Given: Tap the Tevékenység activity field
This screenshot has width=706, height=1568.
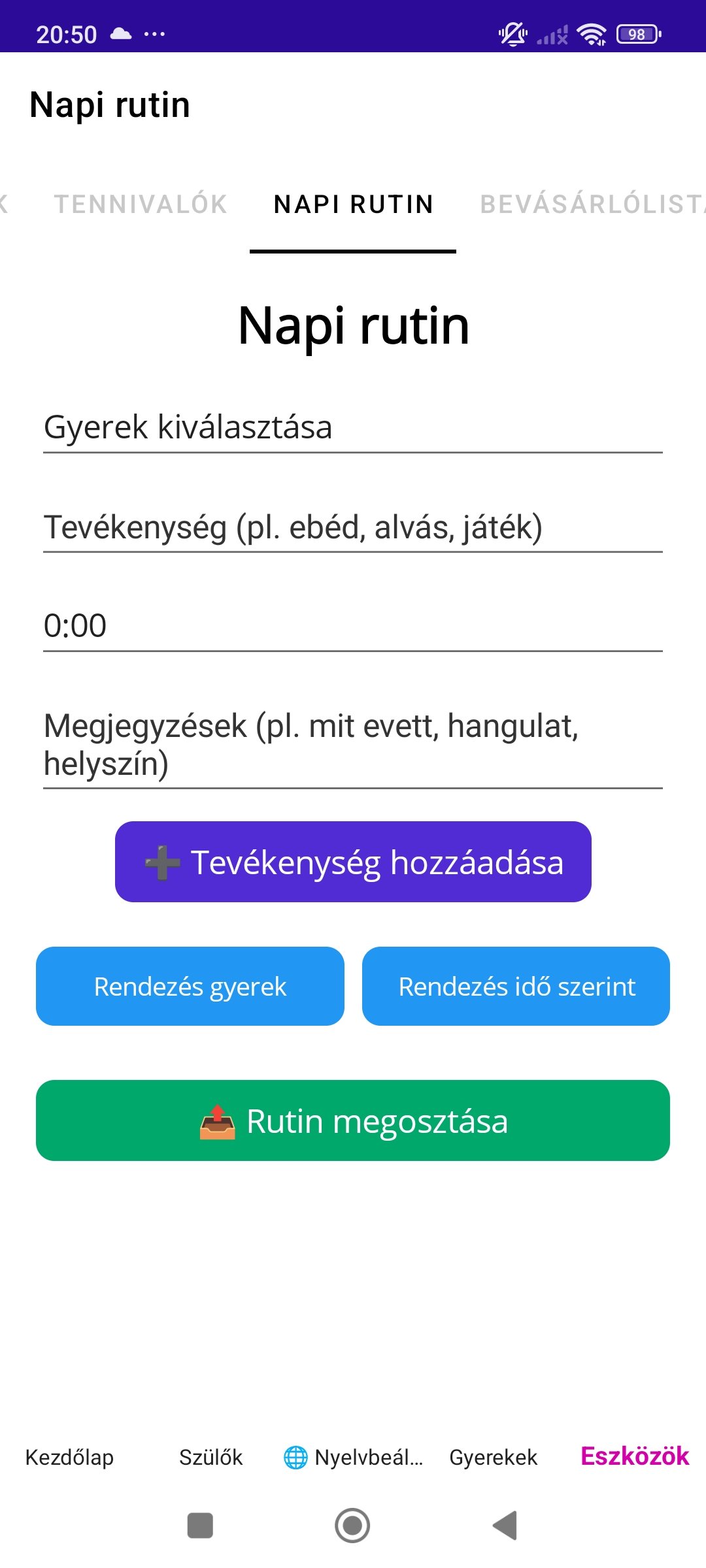Looking at the screenshot, I should click(x=353, y=527).
